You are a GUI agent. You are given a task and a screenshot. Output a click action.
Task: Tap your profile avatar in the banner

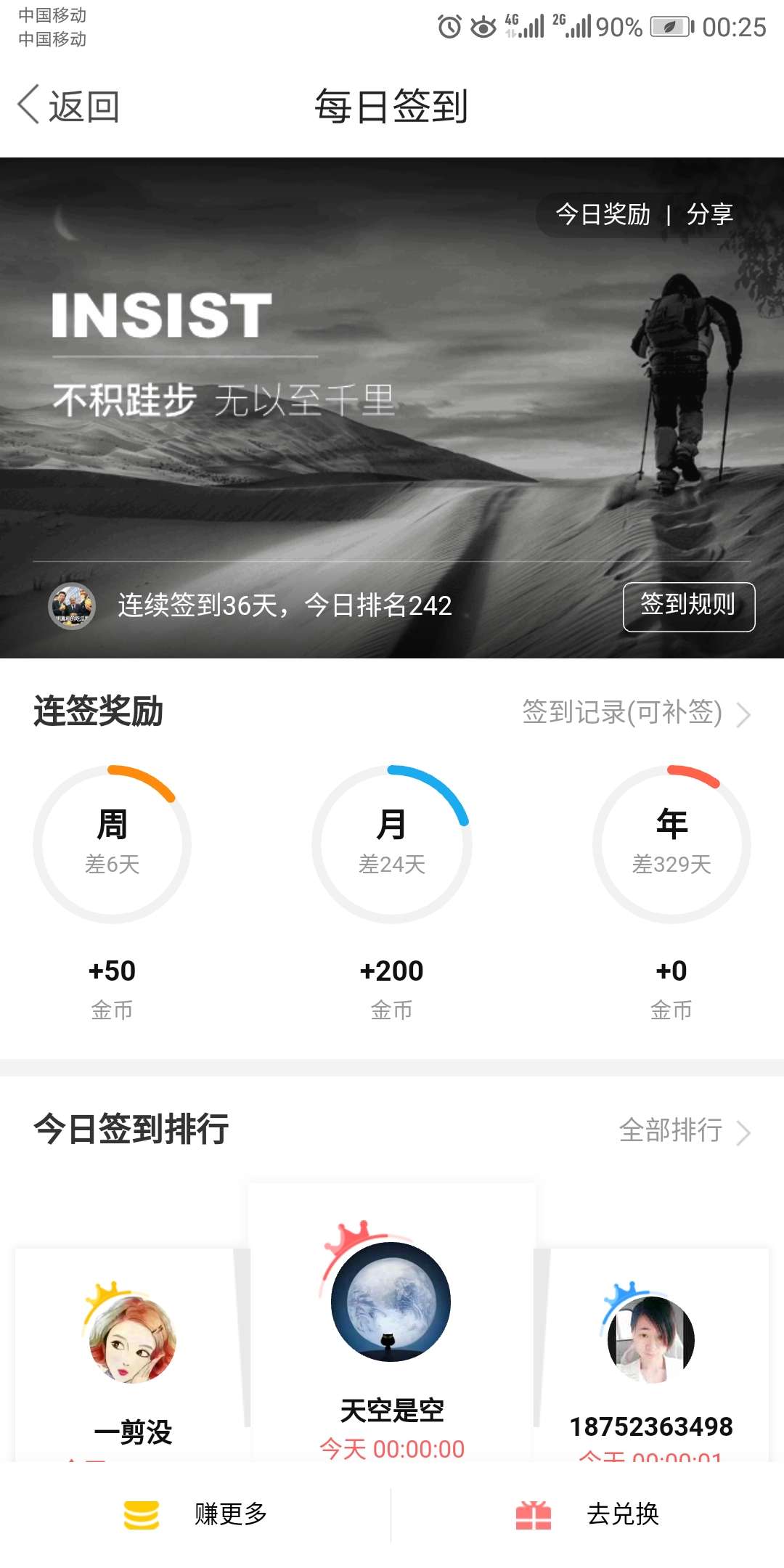72,606
